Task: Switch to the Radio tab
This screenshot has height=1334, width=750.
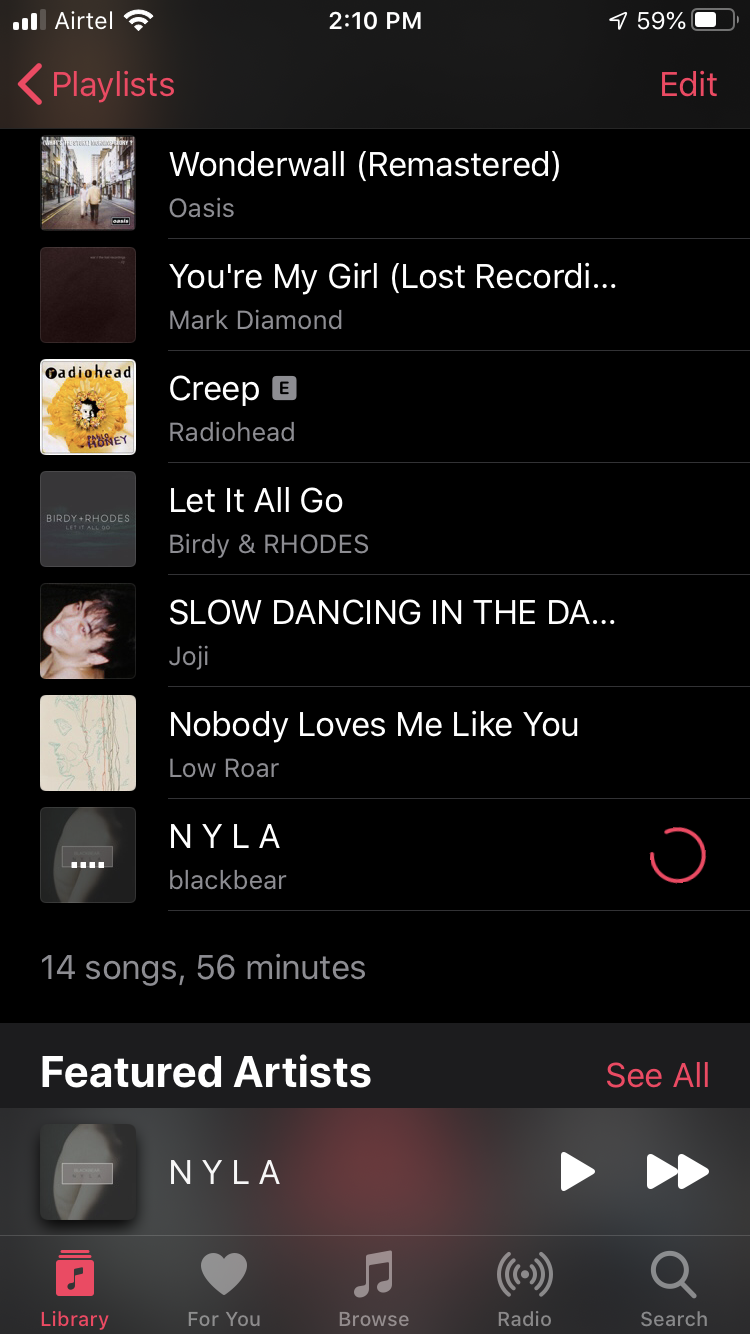Action: point(524,1288)
